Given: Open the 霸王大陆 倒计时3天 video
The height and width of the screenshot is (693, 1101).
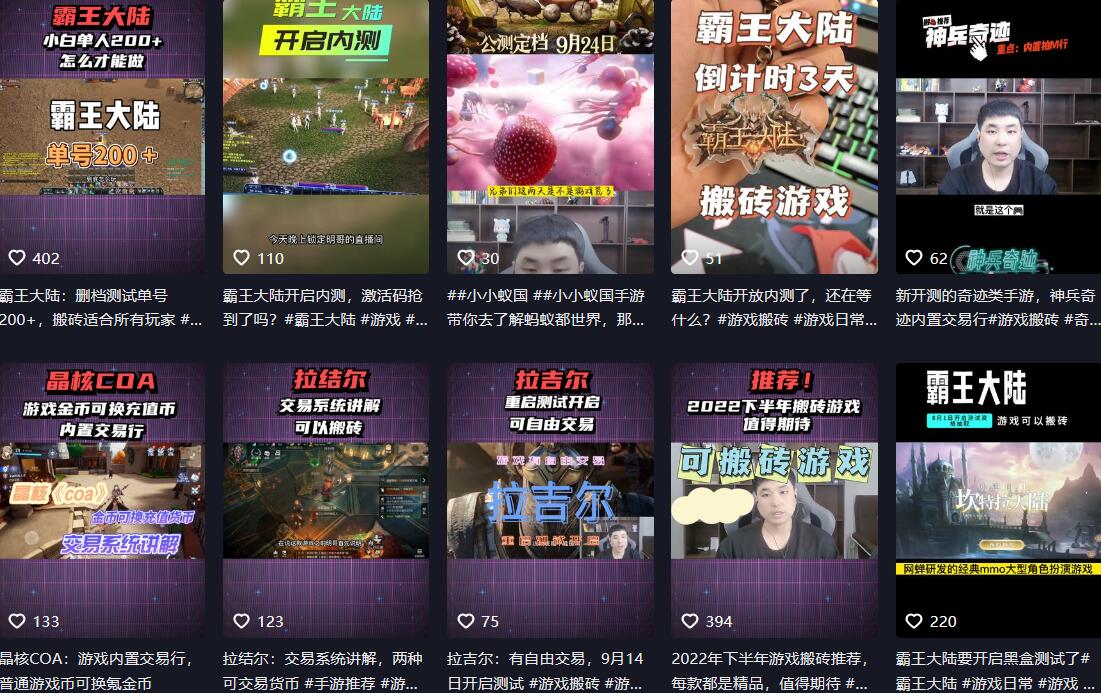Looking at the screenshot, I should click(774, 135).
